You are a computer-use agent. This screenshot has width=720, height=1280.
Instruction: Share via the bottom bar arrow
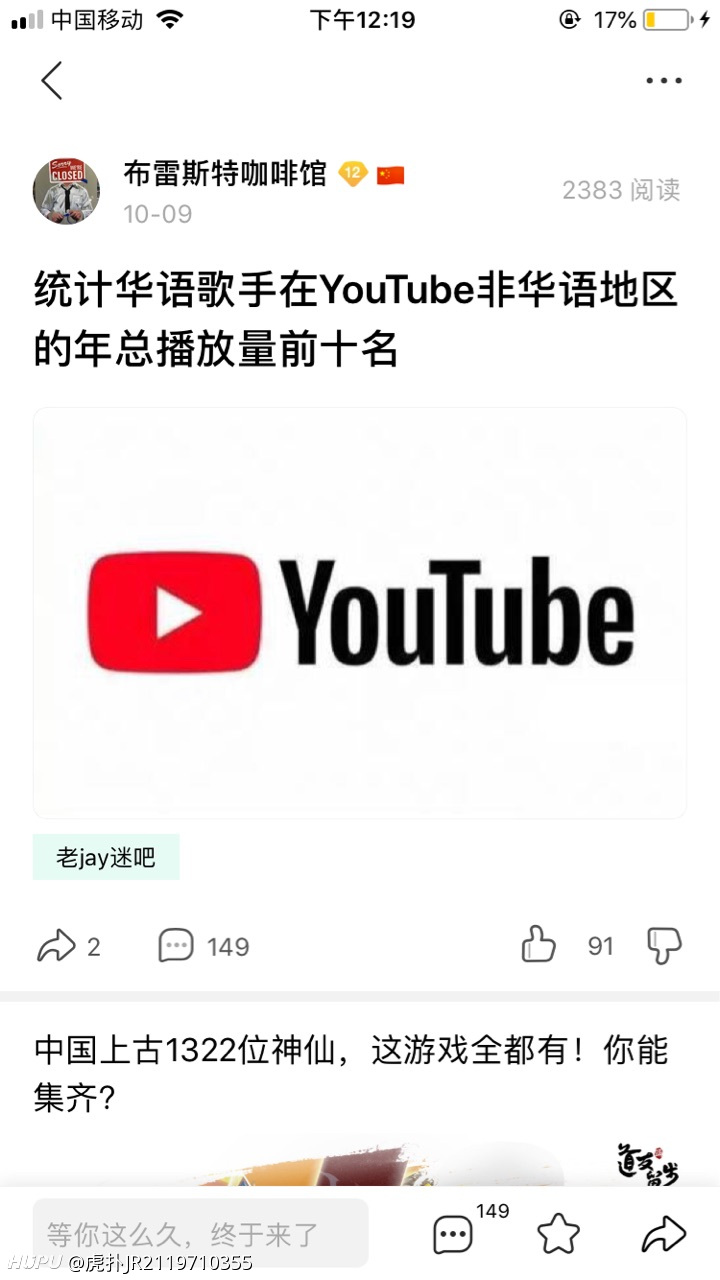coord(663,1234)
